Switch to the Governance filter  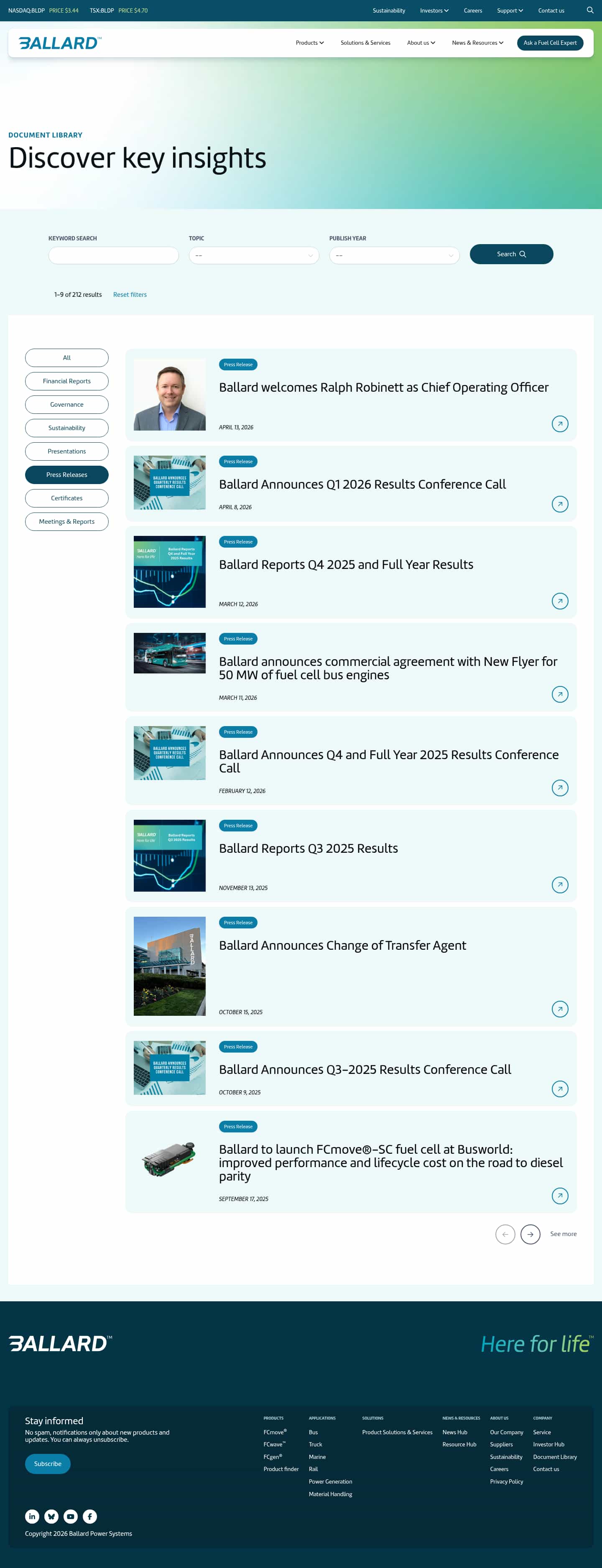click(x=66, y=404)
